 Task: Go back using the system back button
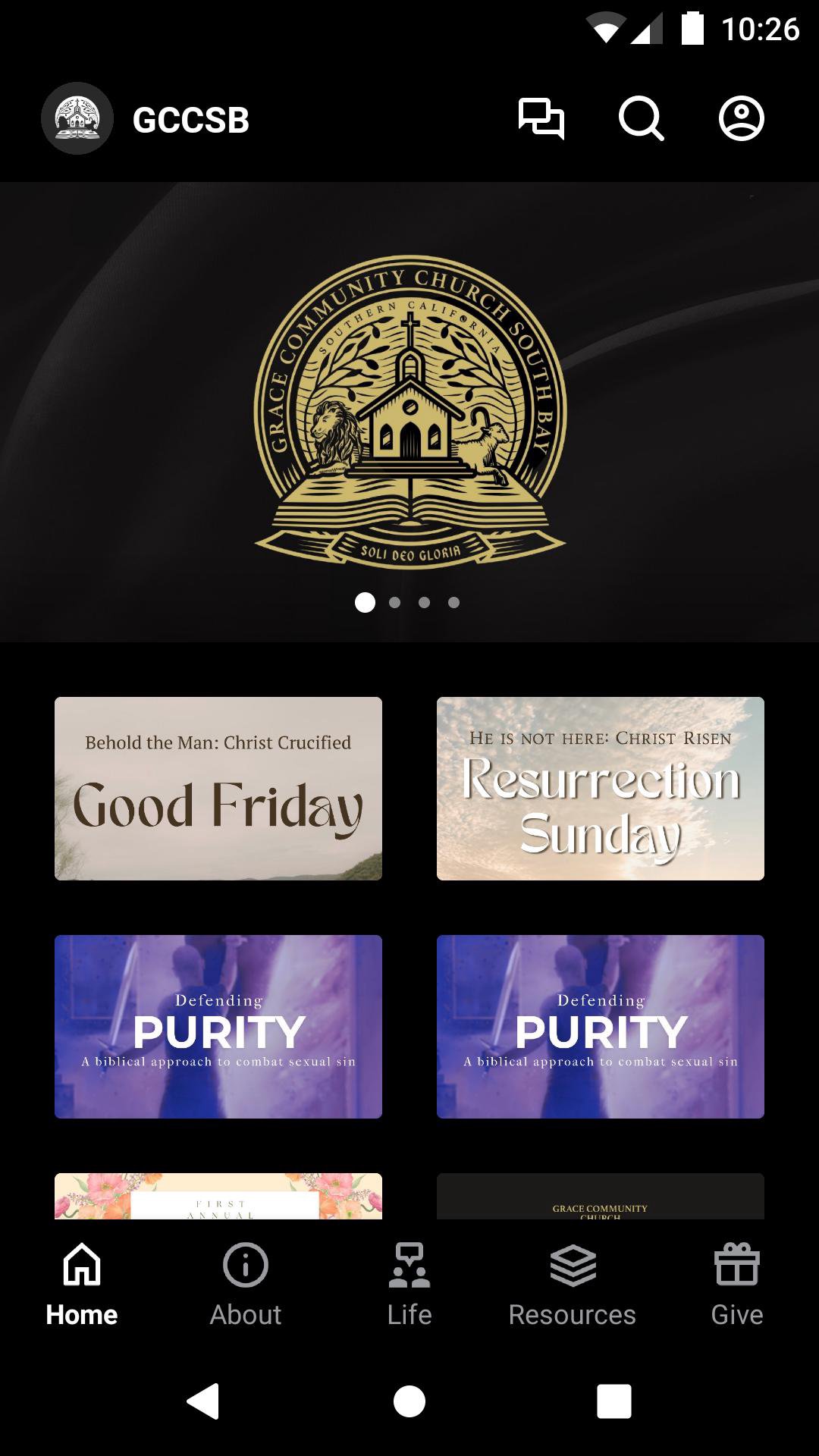[x=203, y=1401]
